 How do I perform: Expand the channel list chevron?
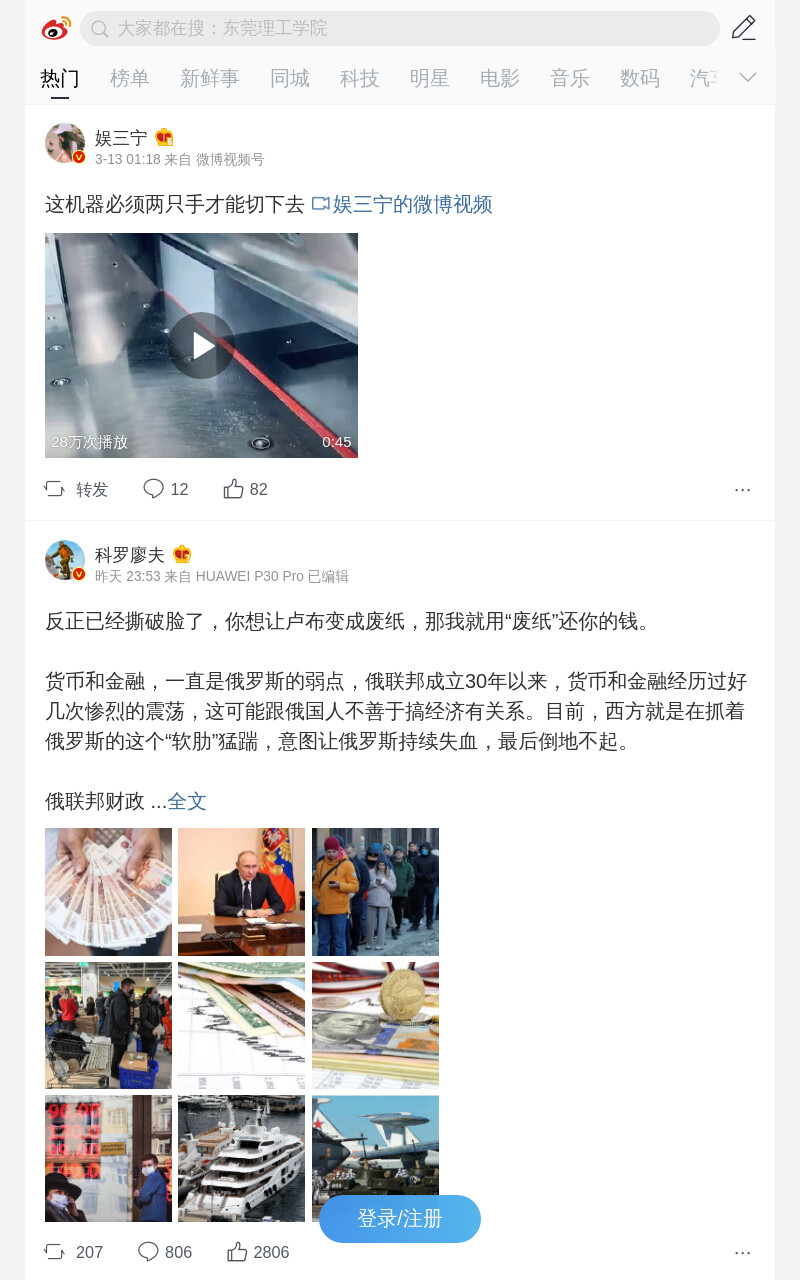(x=748, y=77)
